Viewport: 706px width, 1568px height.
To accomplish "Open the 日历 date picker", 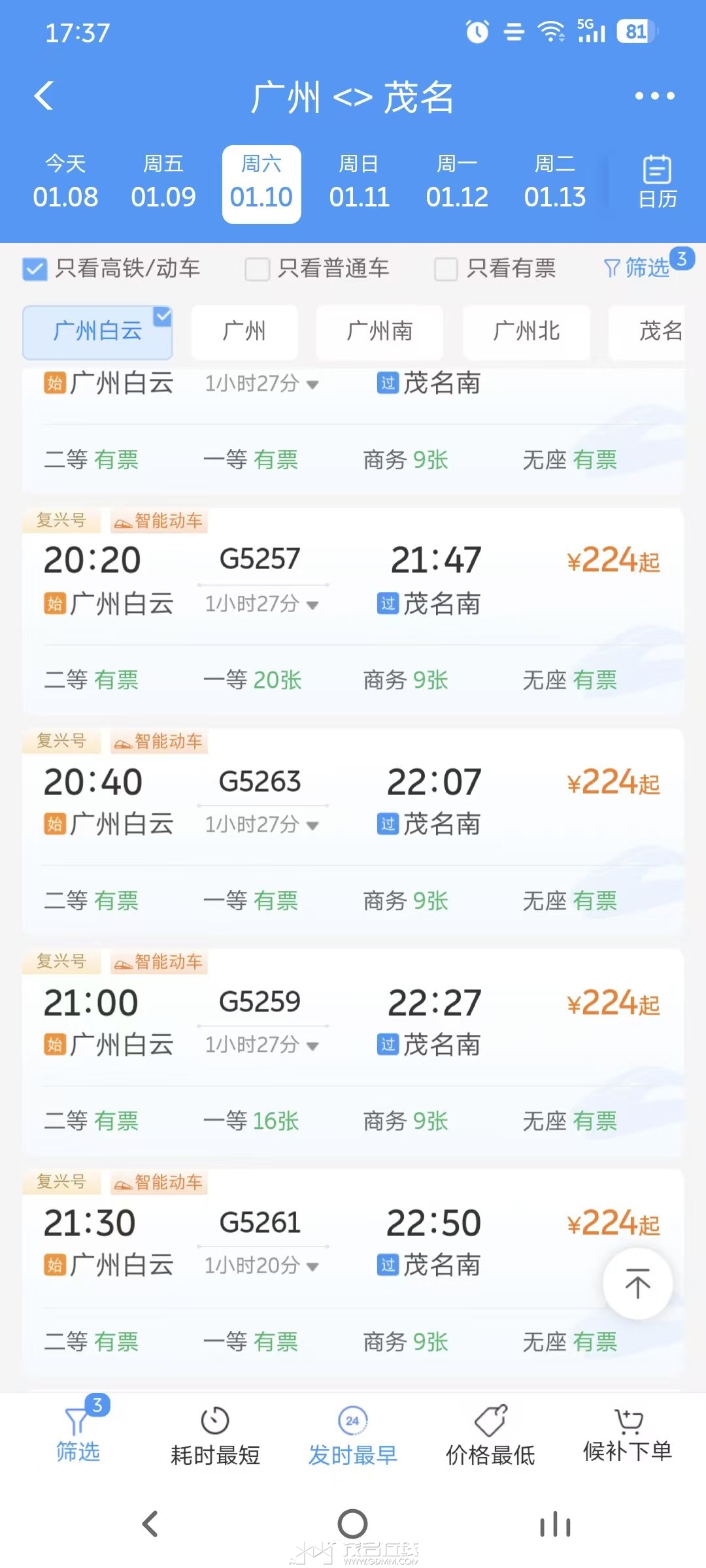I will pos(657,182).
